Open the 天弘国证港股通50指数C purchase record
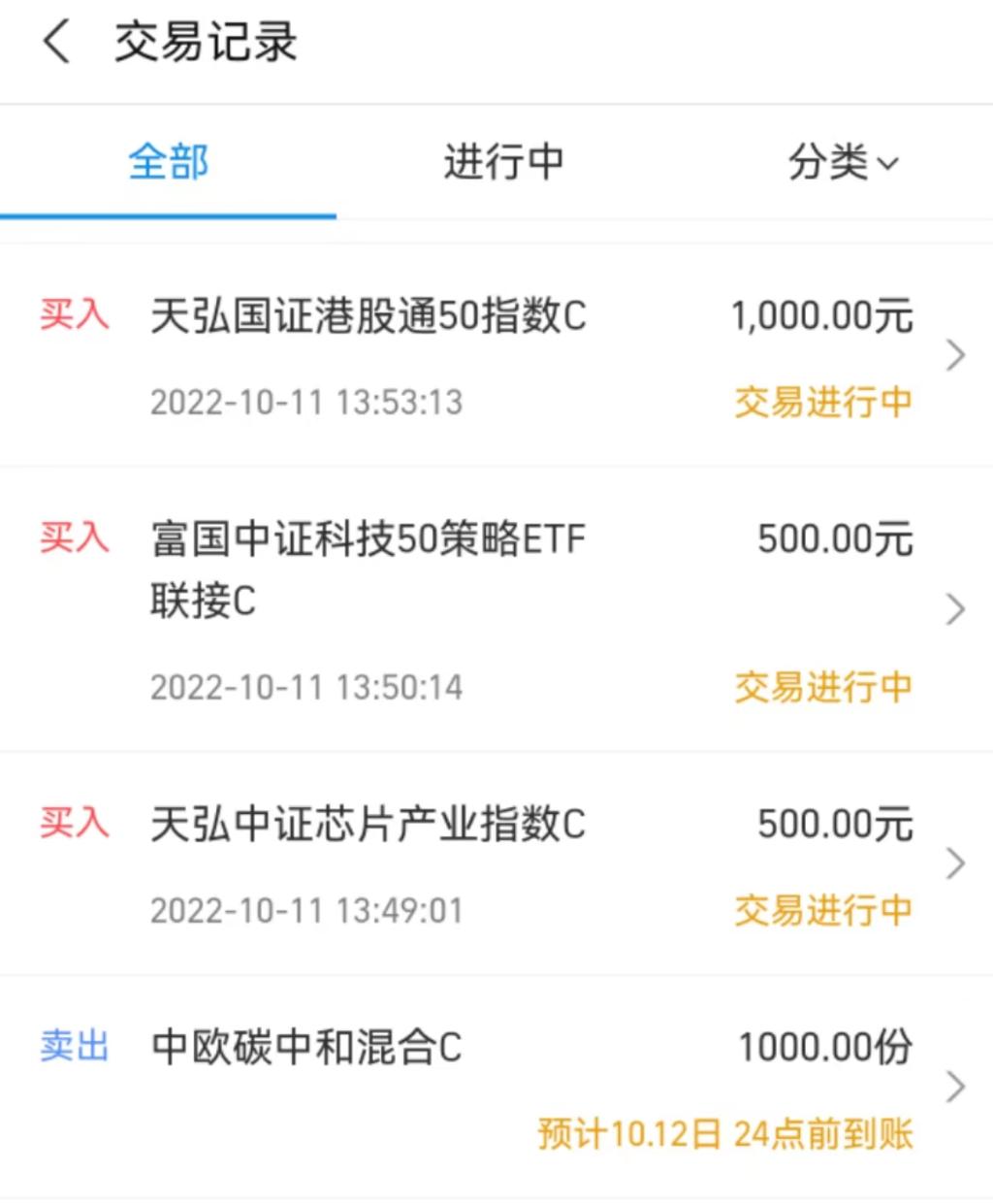The image size is (993, 1204). [496, 355]
